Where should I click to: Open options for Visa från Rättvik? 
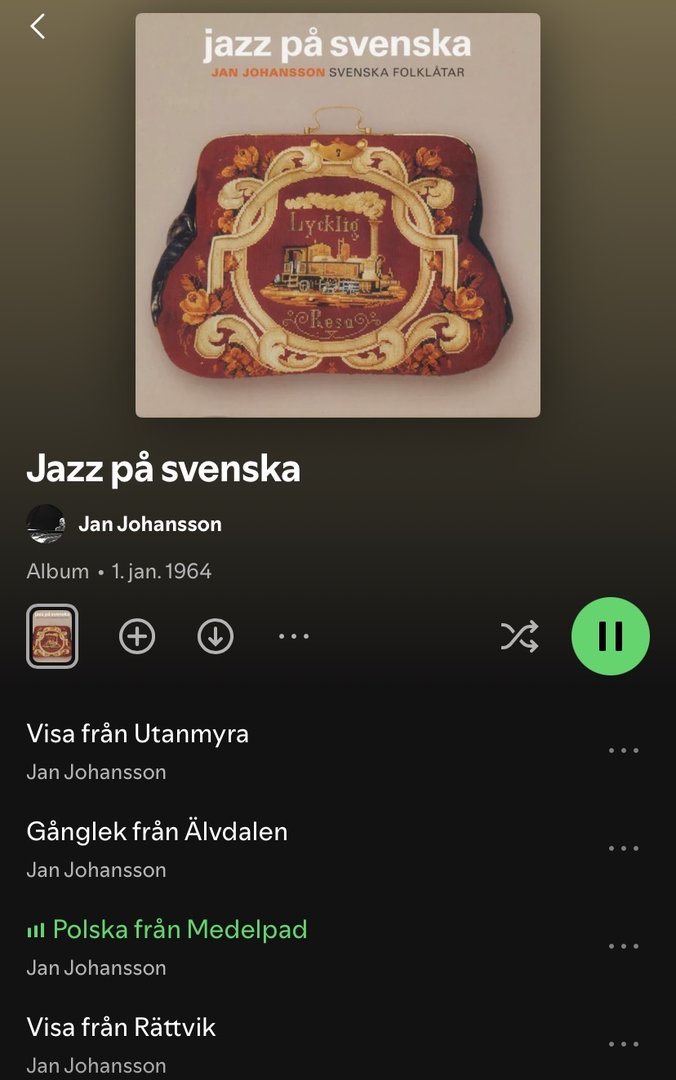pyautogui.click(x=623, y=1044)
